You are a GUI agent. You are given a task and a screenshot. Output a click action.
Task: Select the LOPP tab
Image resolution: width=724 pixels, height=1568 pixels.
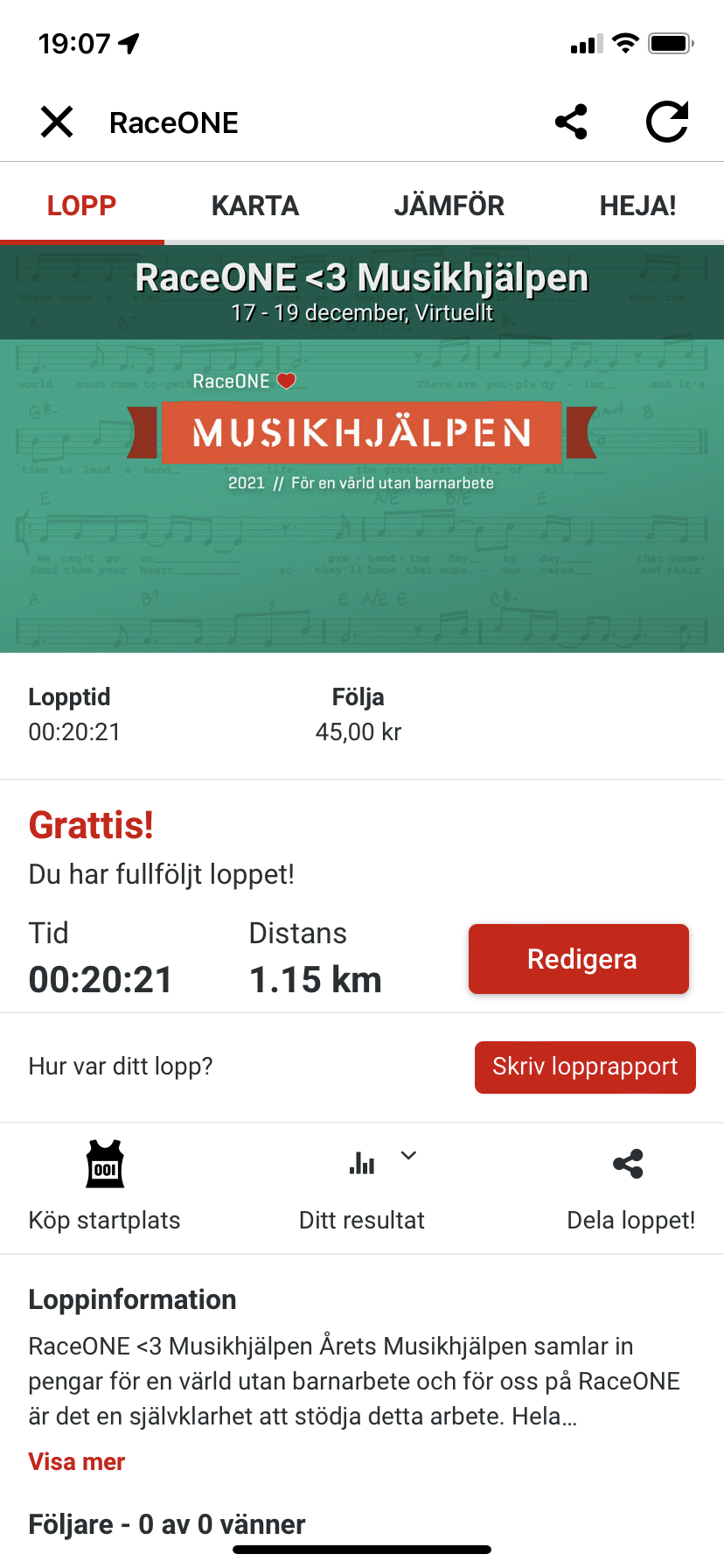click(81, 206)
